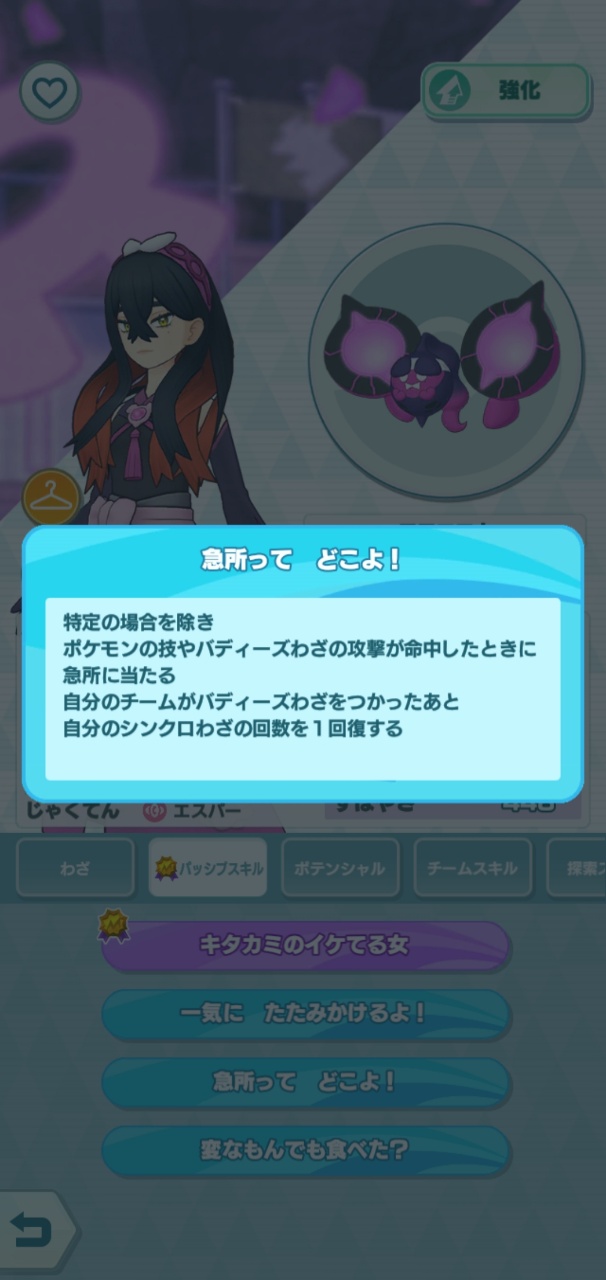The width and height of the screenshot is (606, 1280).
Task: Open the チームスキル tab
Action: click(x=472, y=868)
